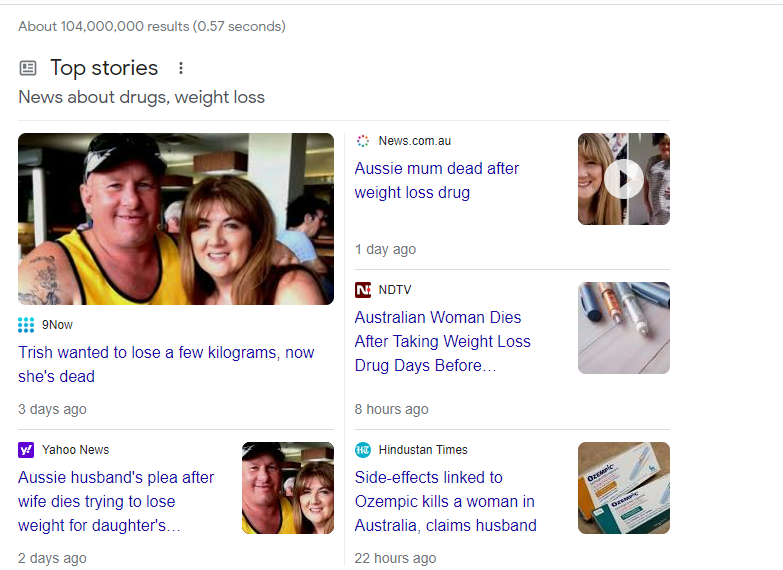Open News.com.au Aussie mum dead article
Image resolution: width=783 pixels, height=570 pixels.
tap(437, 180)
